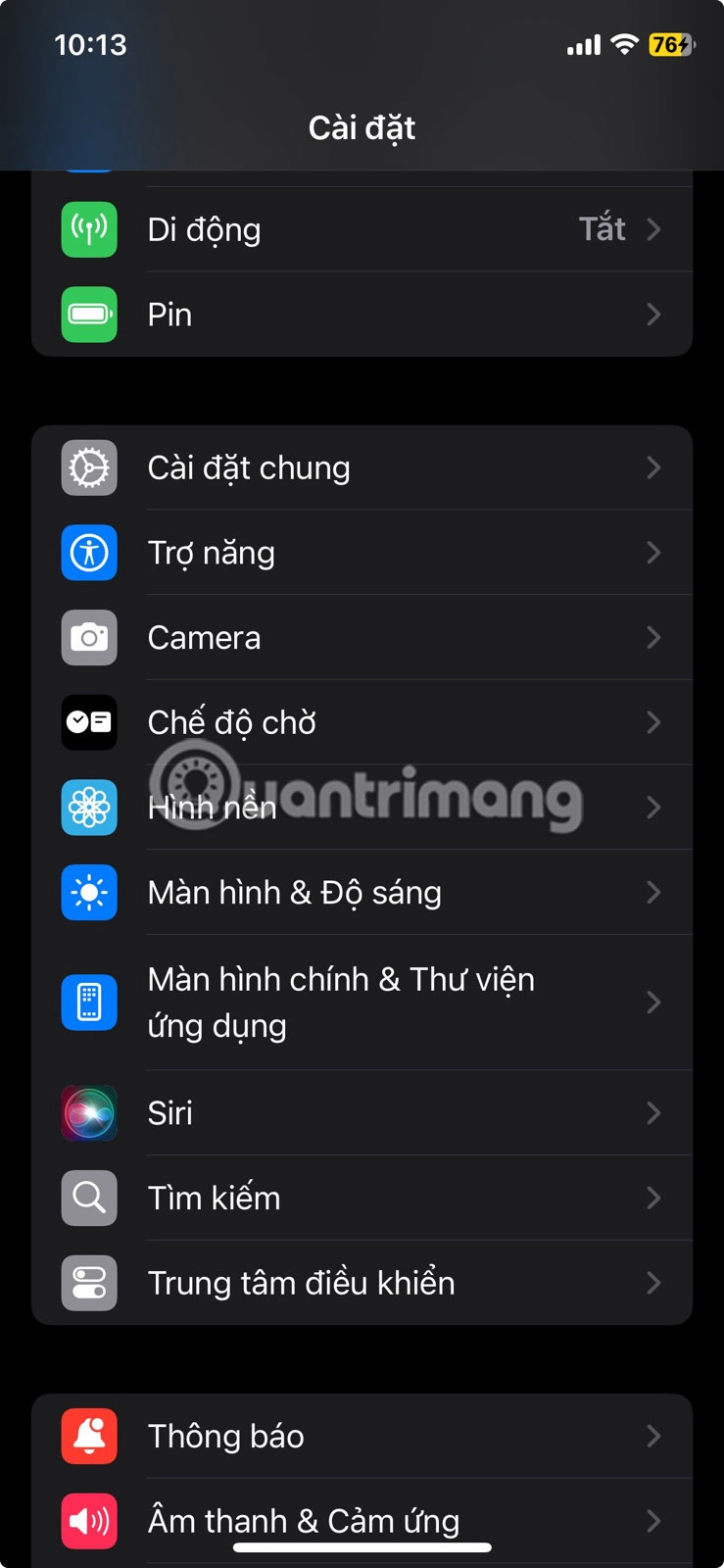
Task: Tap the Chế độ chờ standby icon
Action: [x=88, y=722]
